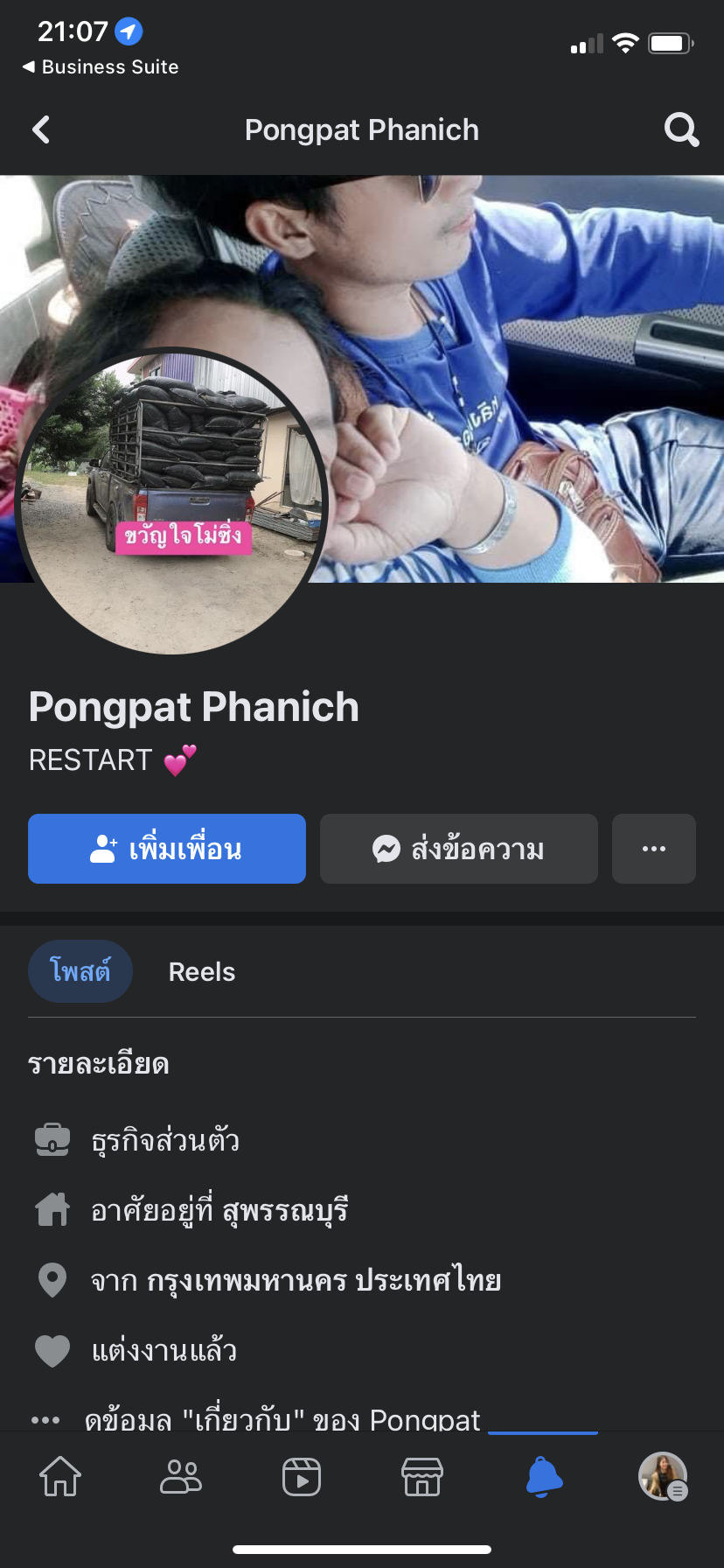
Task: Open the Marketplace tab
Action: coord(422,1477)
